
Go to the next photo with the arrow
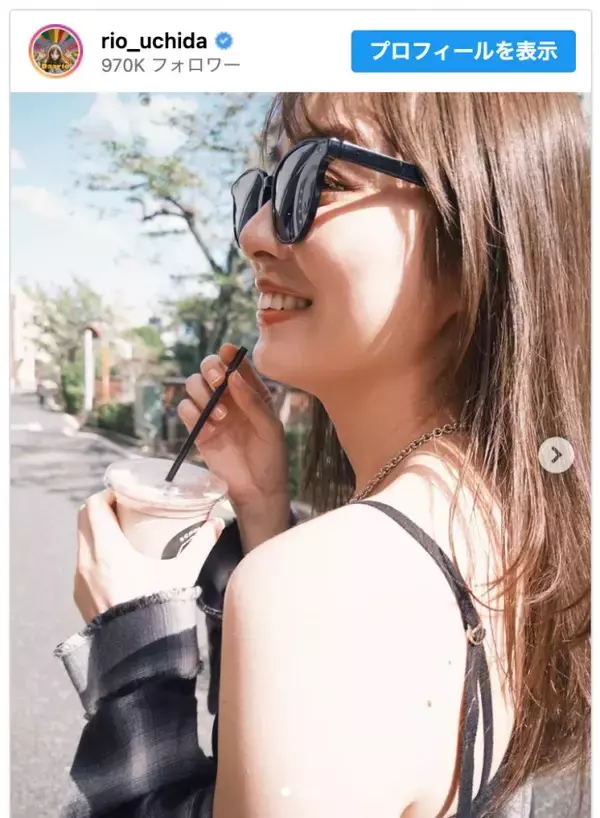tap(556, 455)
